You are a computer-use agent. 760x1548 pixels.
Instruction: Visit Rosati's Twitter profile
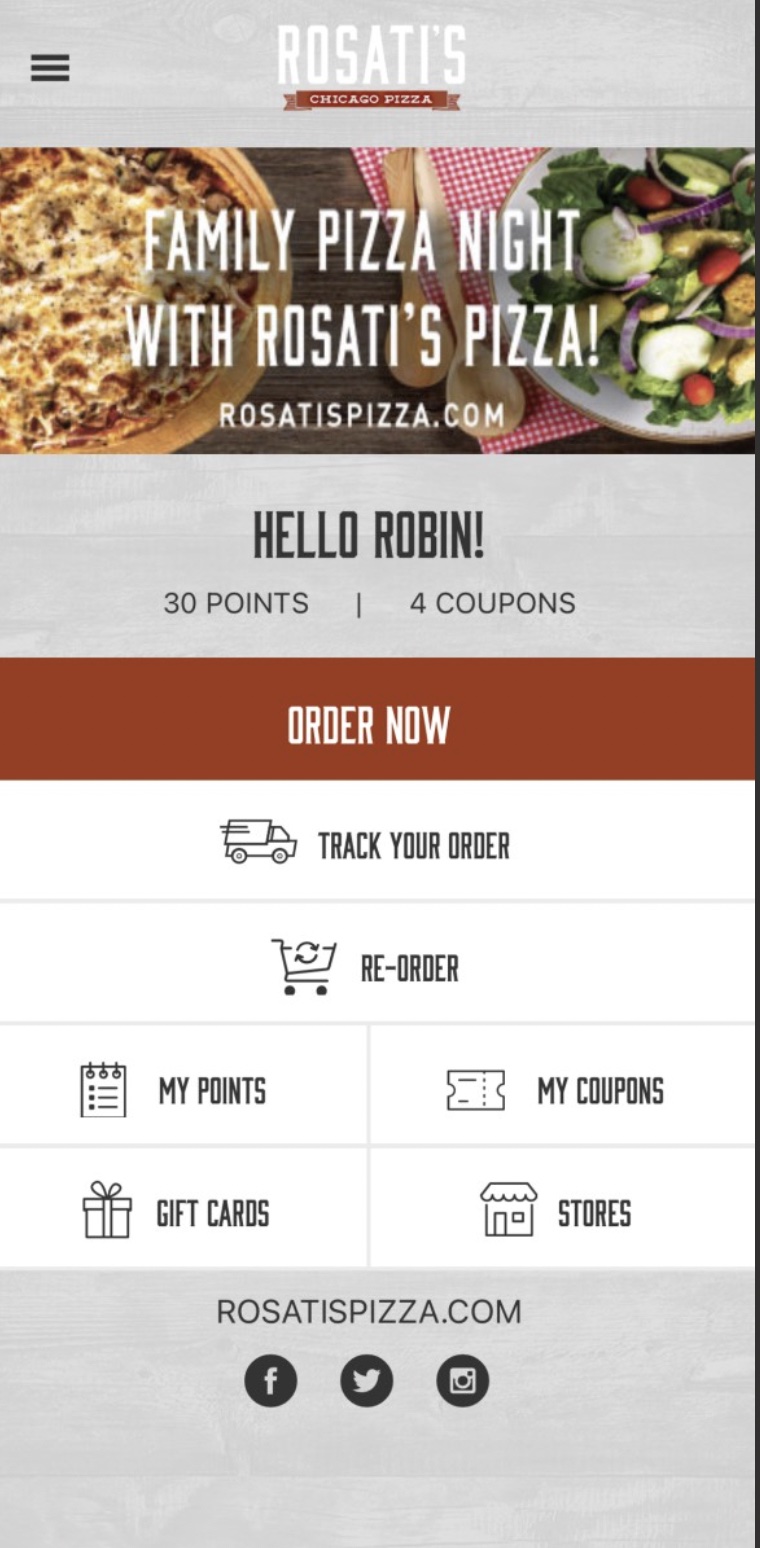click(x=366, y=1381)
